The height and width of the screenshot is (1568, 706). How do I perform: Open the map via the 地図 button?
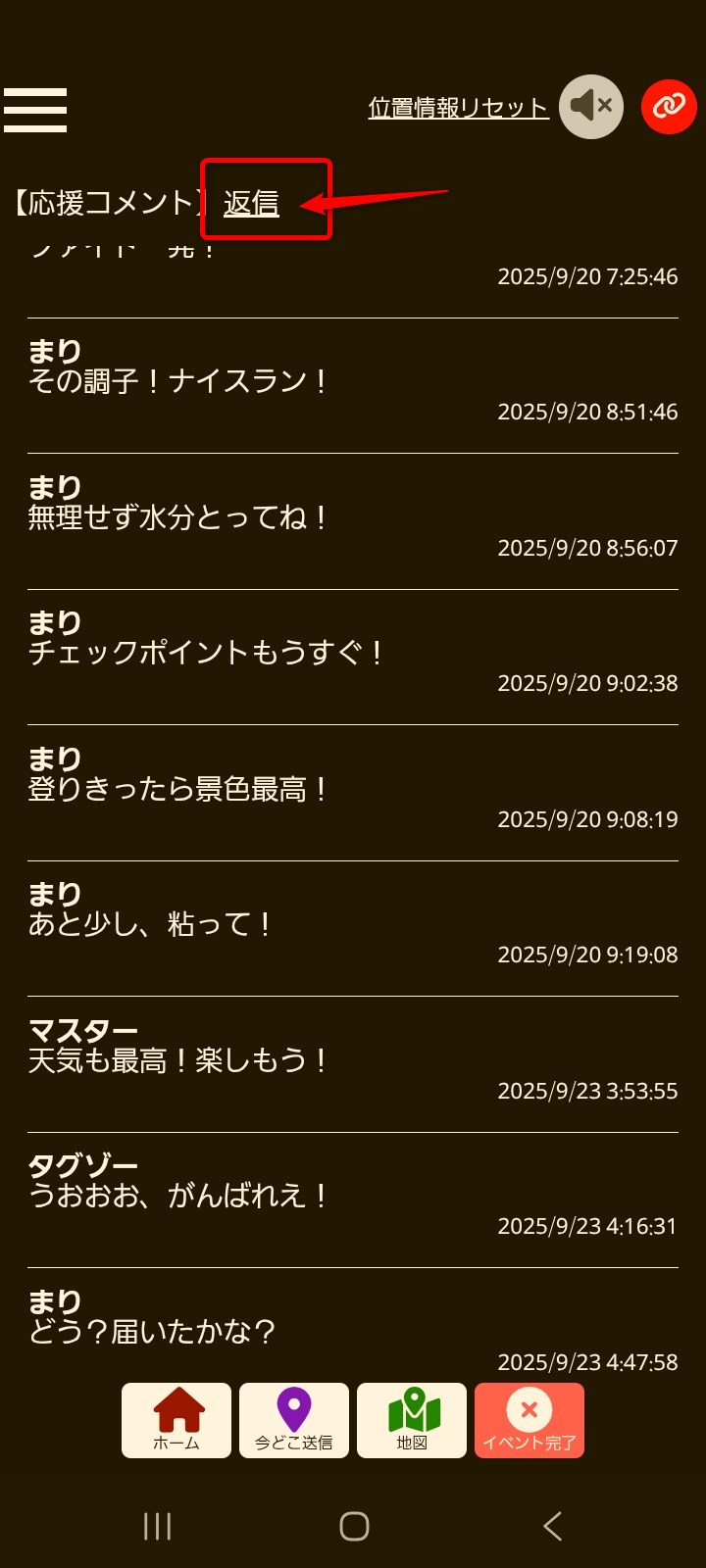[412, 1420]
